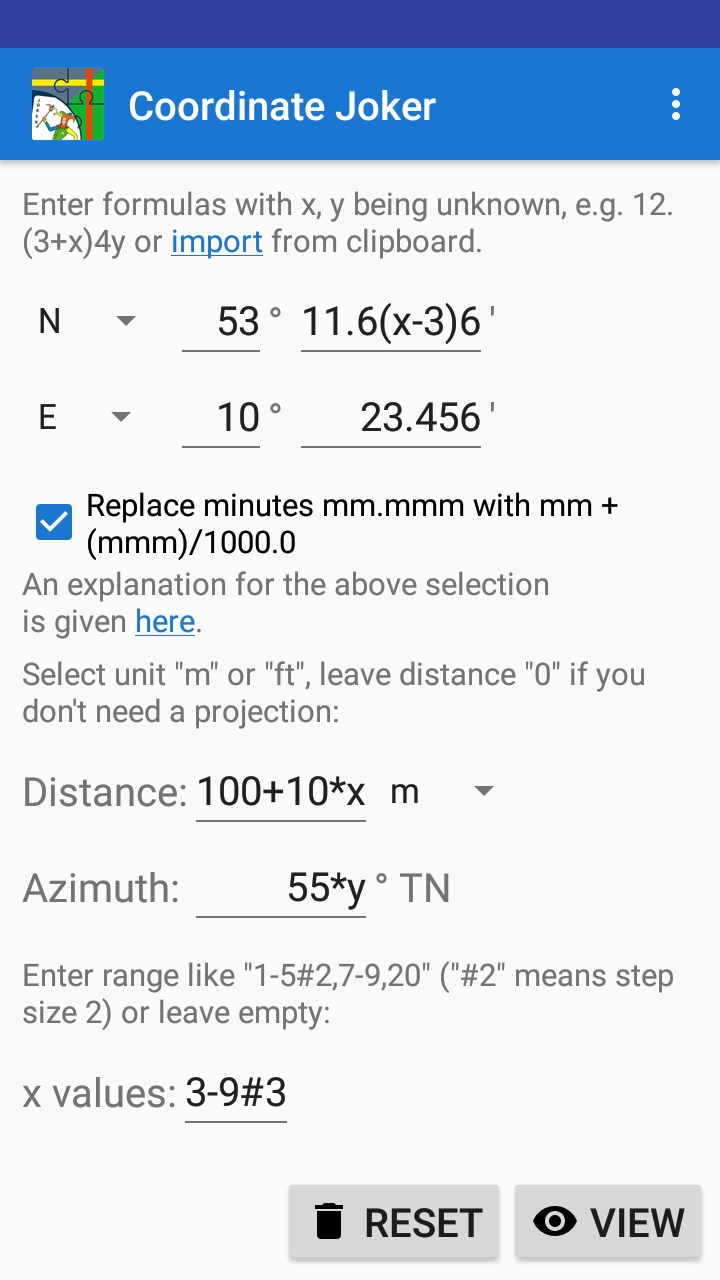Image resolution: width=720 pixels, height=1280 pixels.
Task: Open the E longitude hemisphere dropdown
Action: 86,417
